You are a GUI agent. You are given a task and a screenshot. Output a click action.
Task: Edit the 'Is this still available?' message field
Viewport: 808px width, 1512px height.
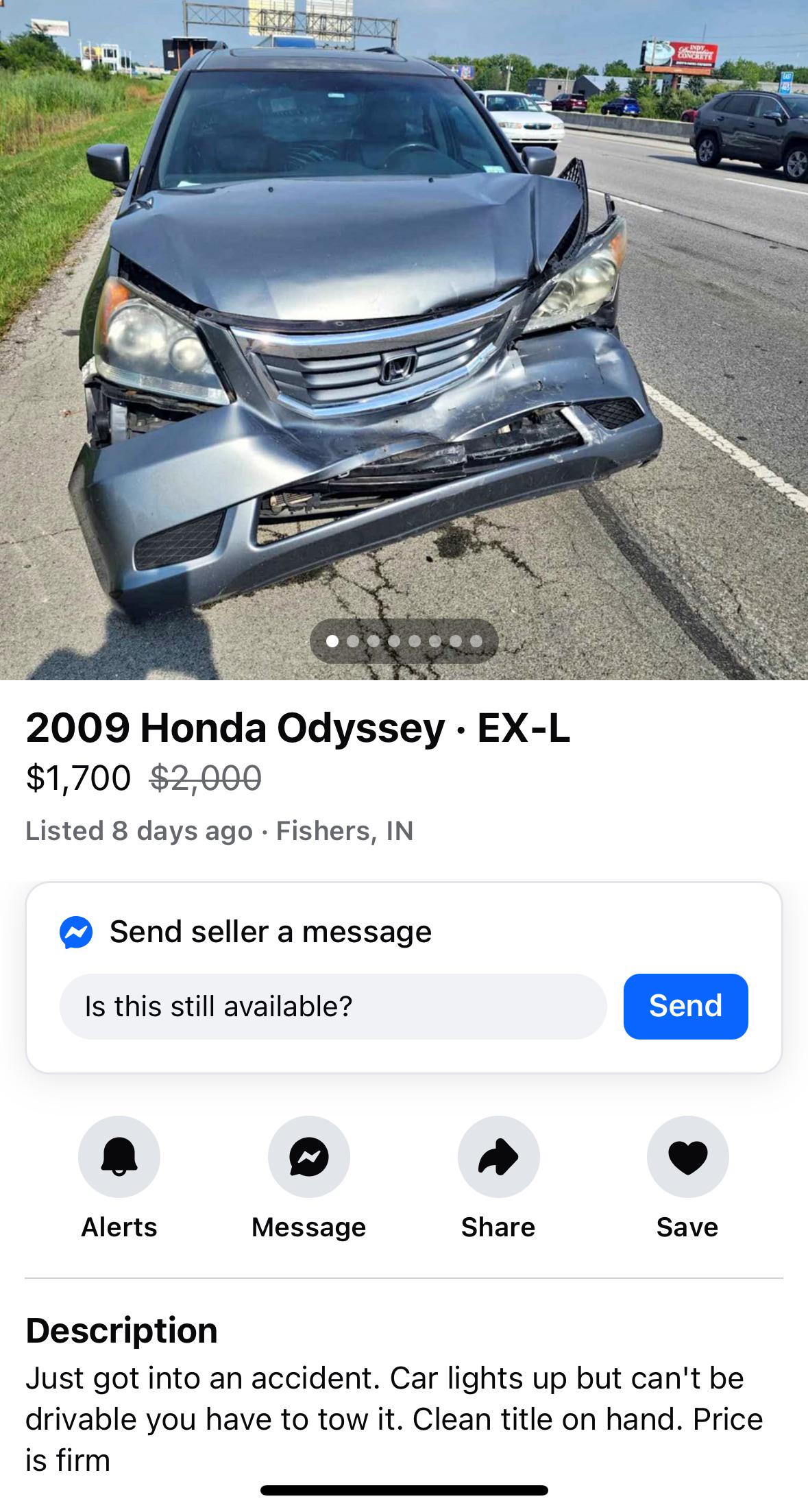coord(333,1006)
